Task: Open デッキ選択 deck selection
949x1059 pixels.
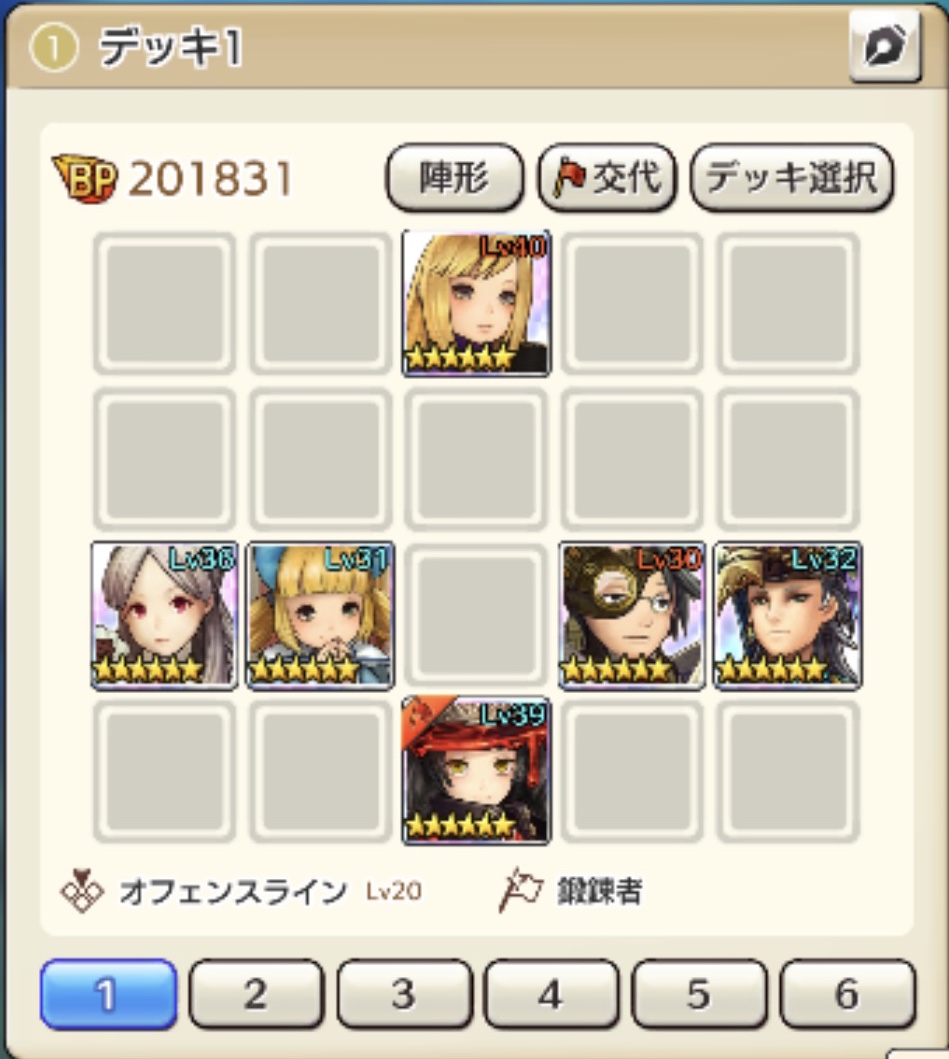Action: pos(792,178)
